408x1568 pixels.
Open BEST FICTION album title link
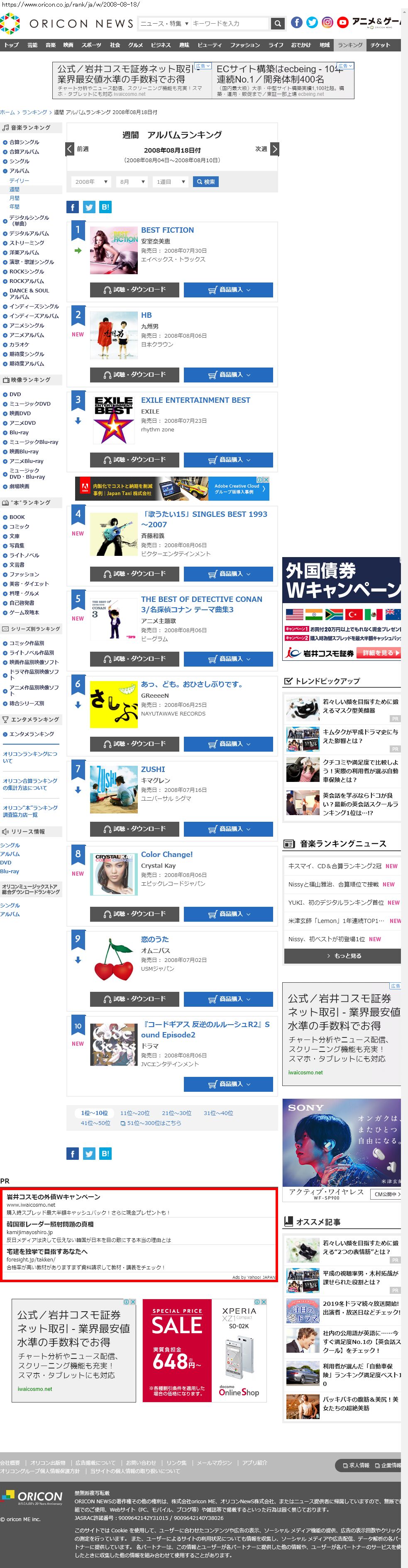167,230
